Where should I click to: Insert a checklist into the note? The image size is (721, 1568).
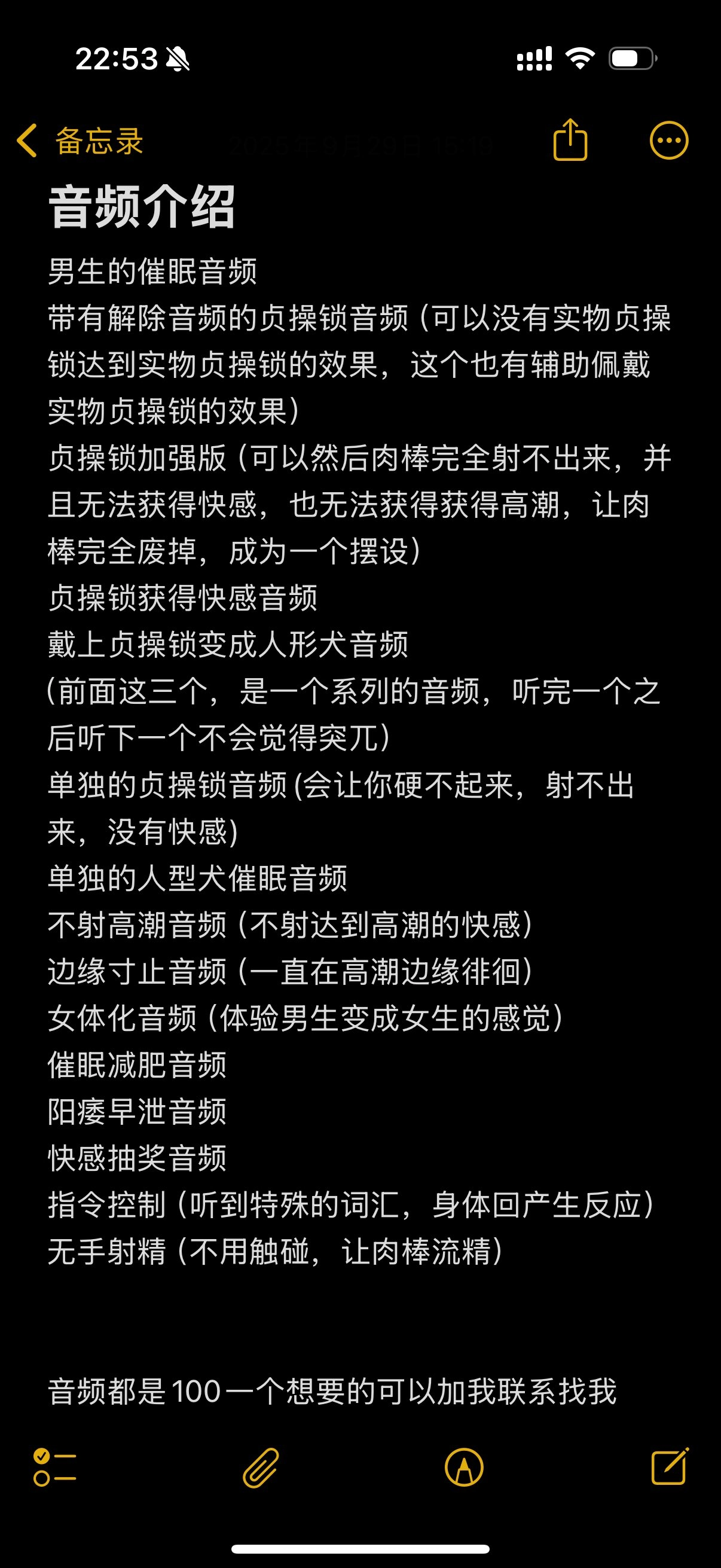(x=55, y=1467)
